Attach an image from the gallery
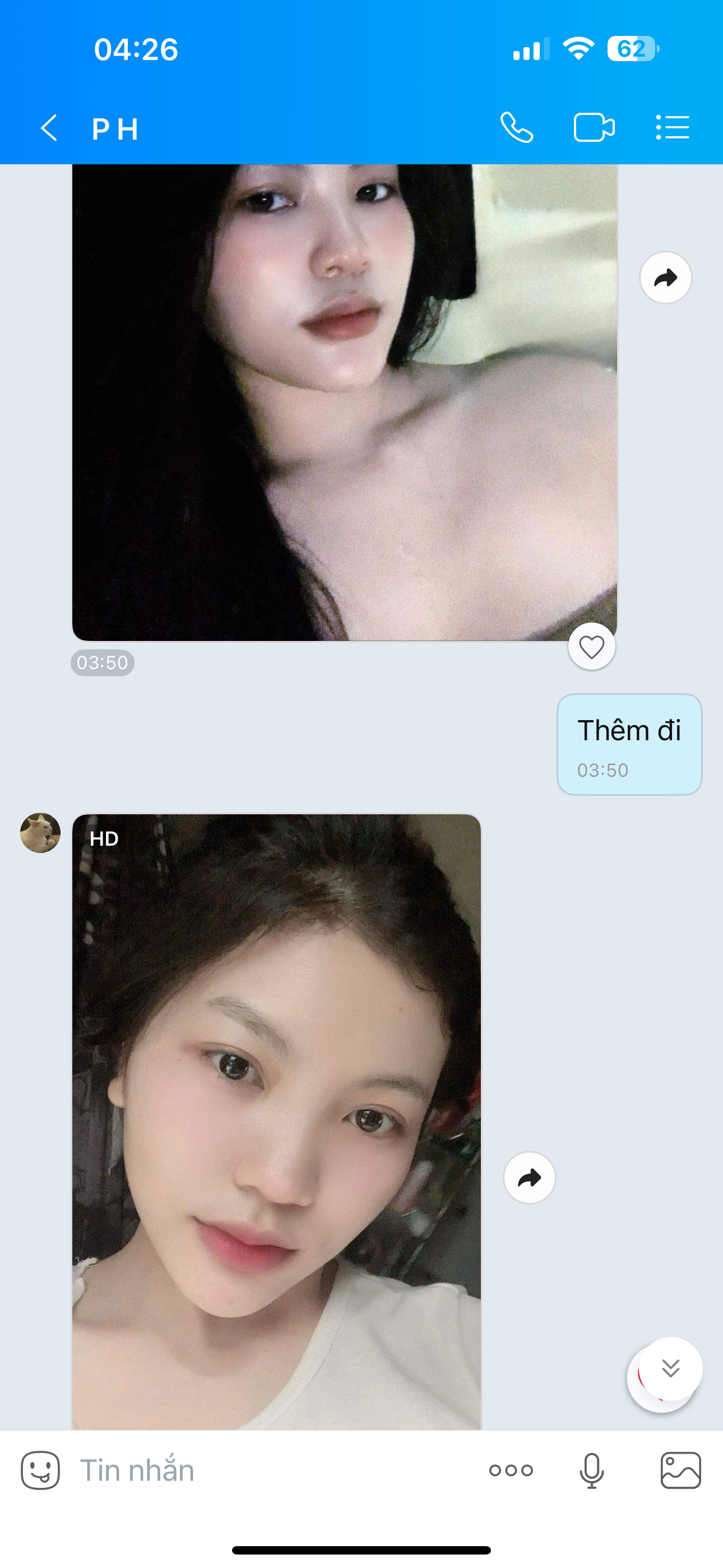This screenshot has height=1568, width=723. pos(680,1470)
